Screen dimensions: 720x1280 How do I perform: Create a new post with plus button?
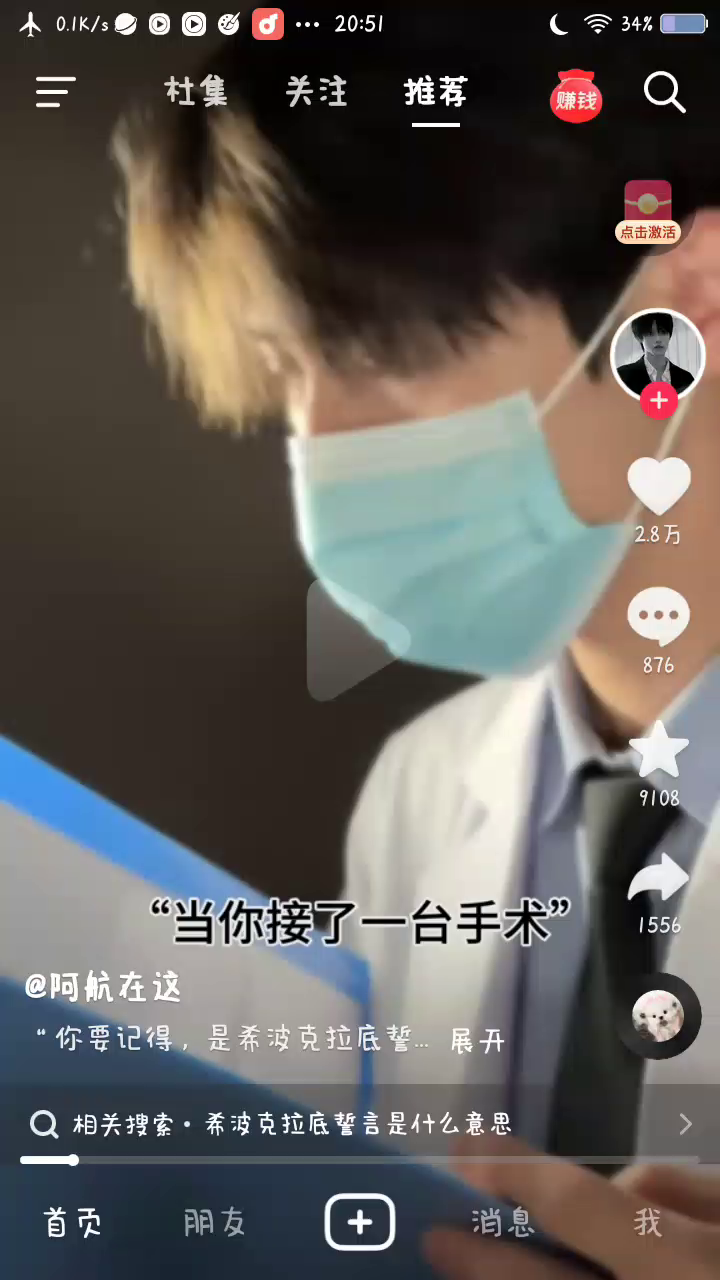360,1222
